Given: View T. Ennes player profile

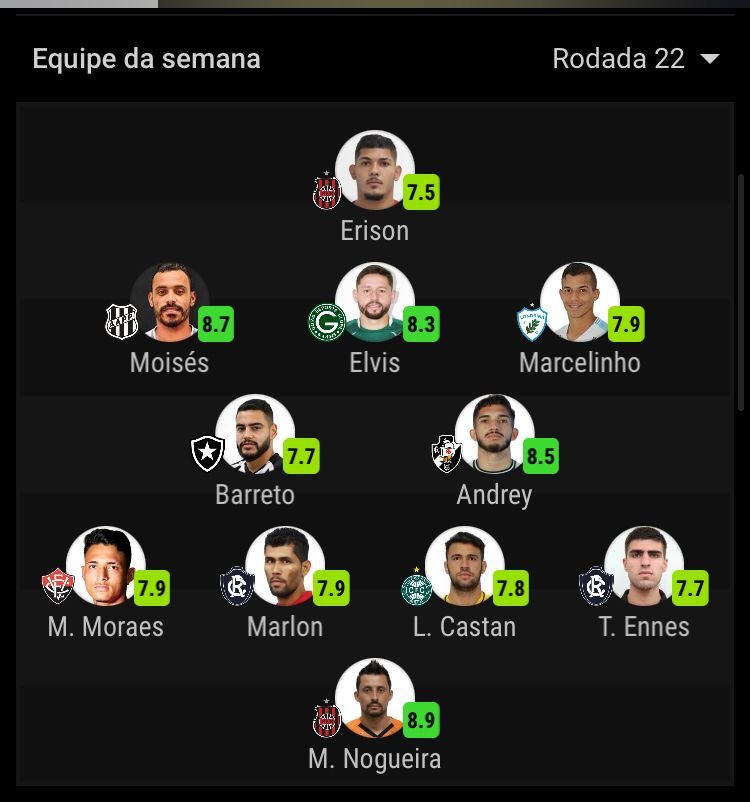Looking at the screenshot, I should pyautogui.click(x=644, y=566).
